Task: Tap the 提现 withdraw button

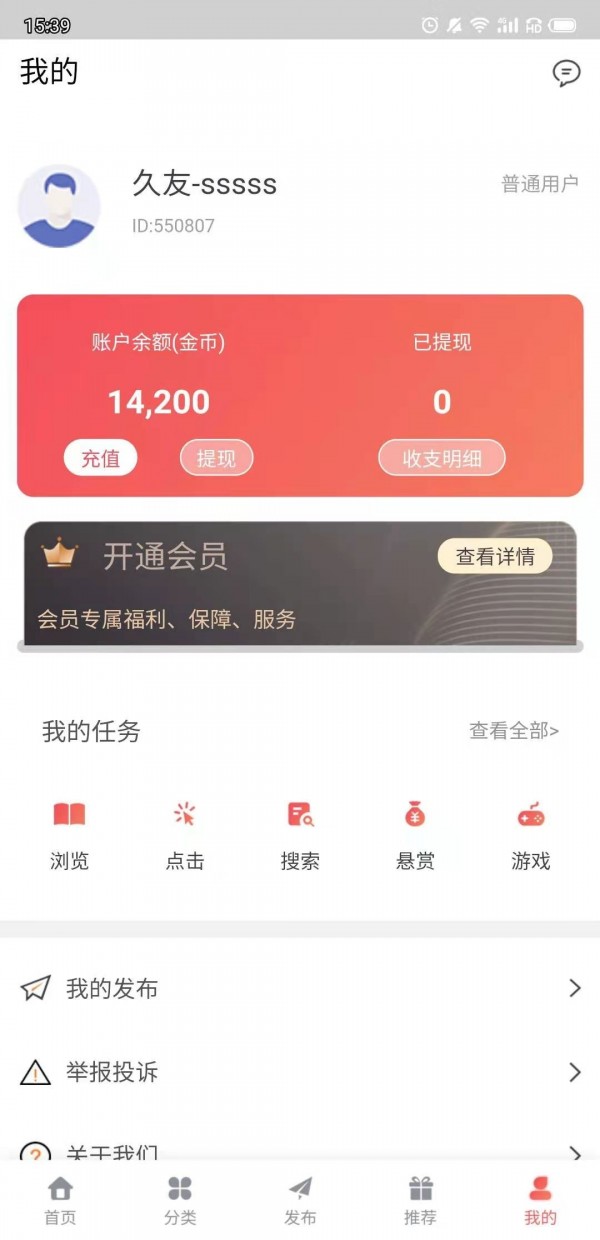Action: coord(216,459)
